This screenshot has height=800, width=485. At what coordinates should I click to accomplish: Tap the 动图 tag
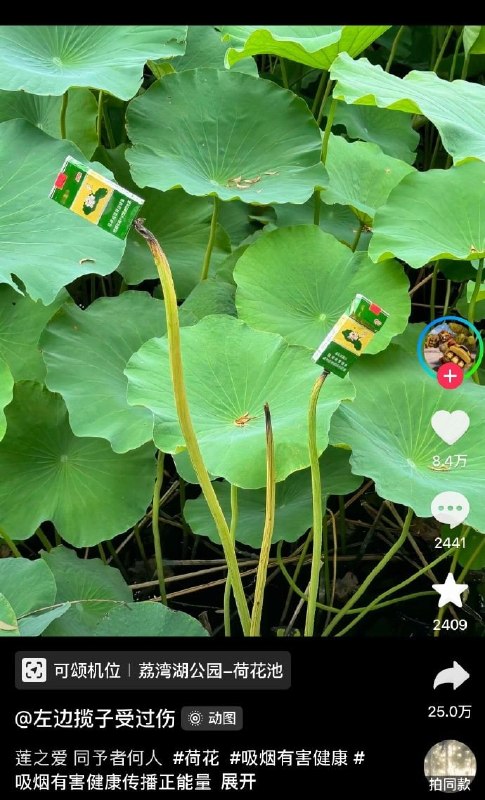212,718
